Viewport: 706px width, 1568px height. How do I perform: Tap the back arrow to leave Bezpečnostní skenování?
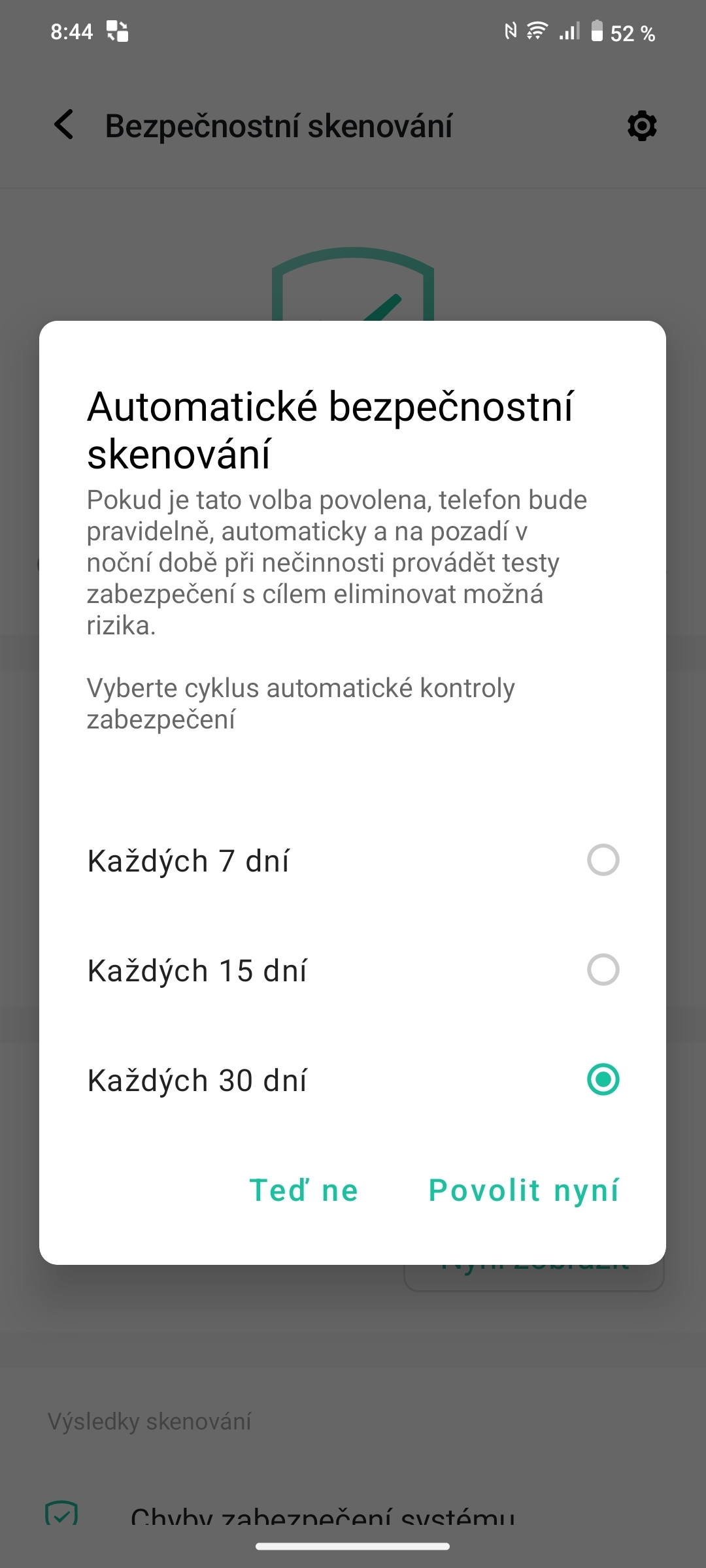coord(63,125)
